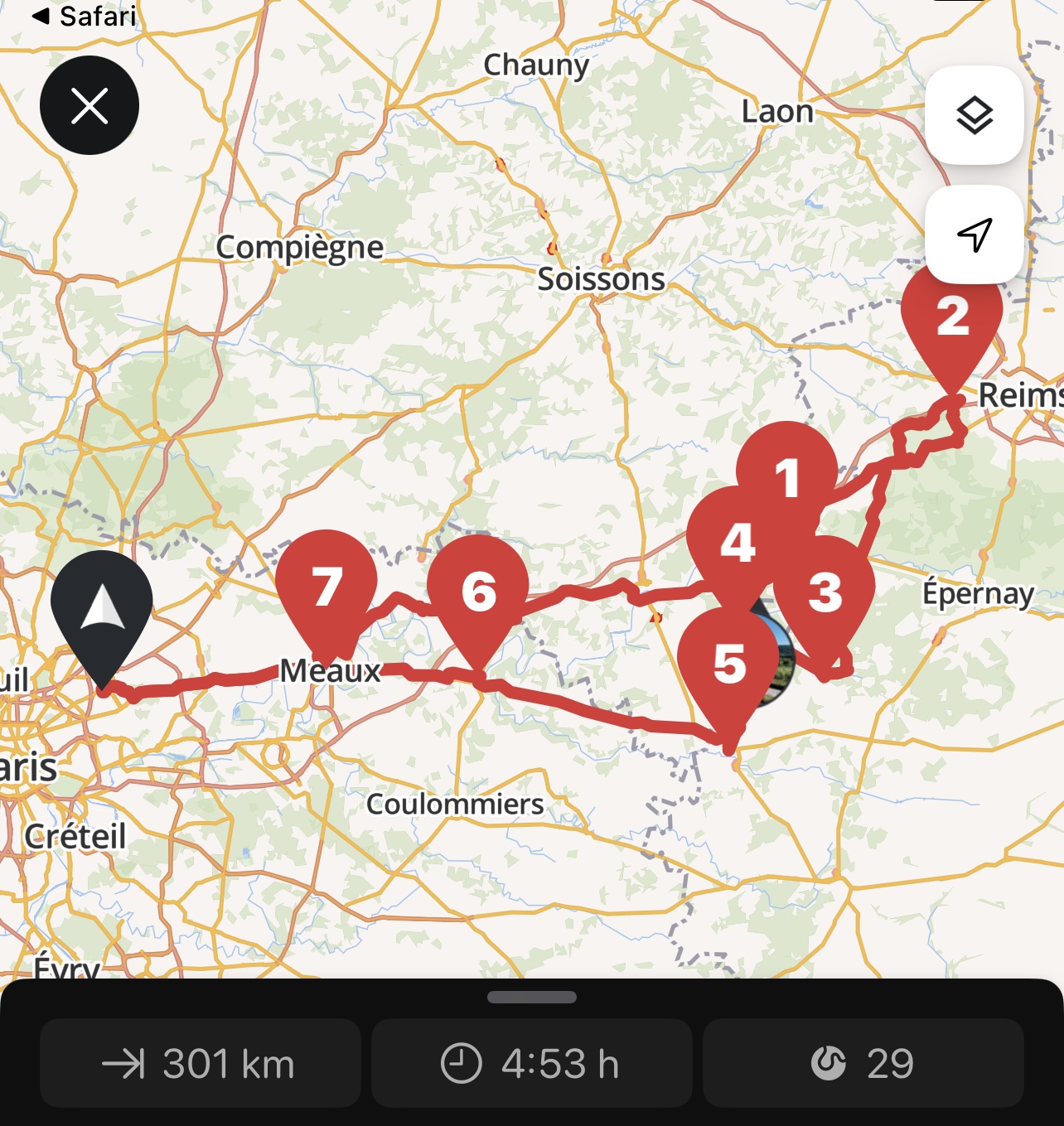Tap waypoint marker 6
1064x1126 pixels.
coord(478,592)
